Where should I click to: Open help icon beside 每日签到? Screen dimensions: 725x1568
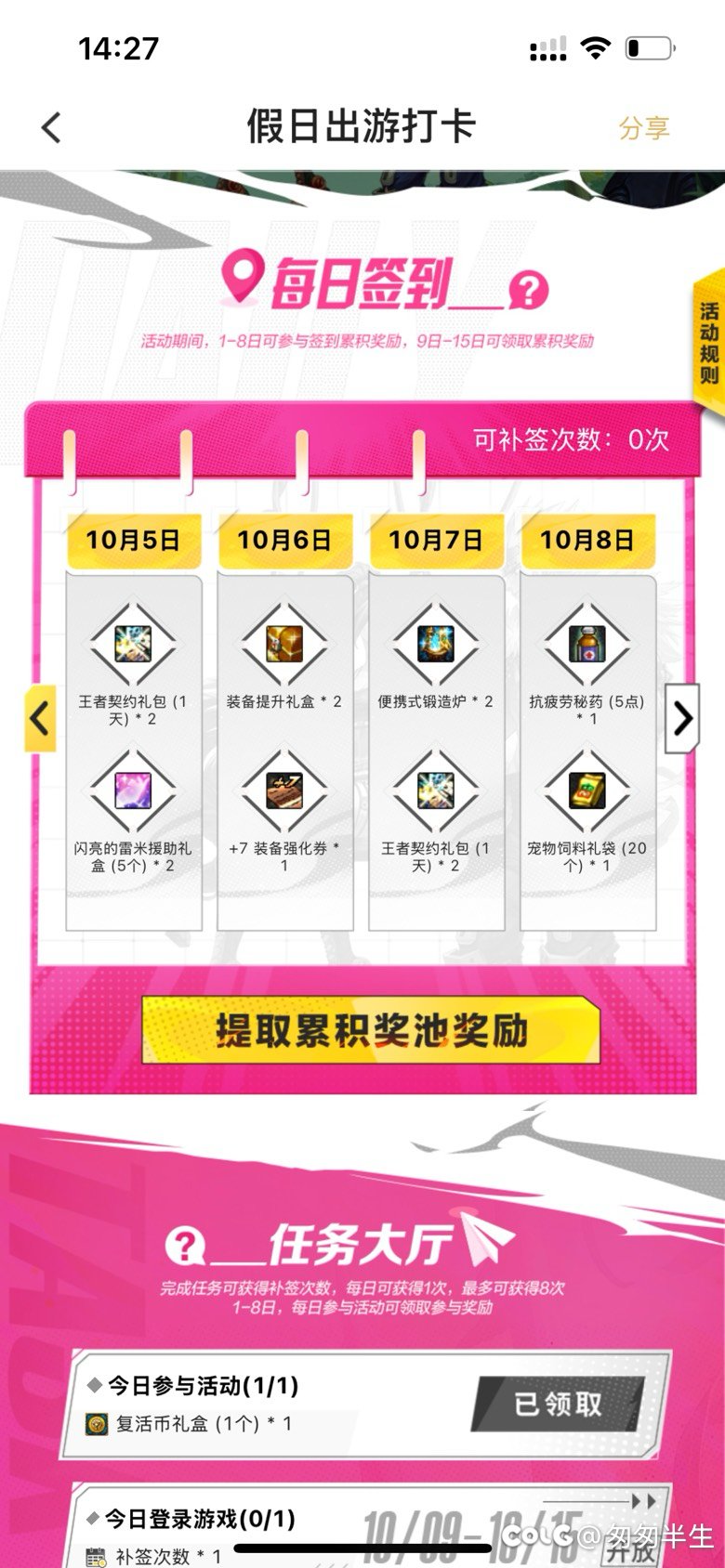528,291
